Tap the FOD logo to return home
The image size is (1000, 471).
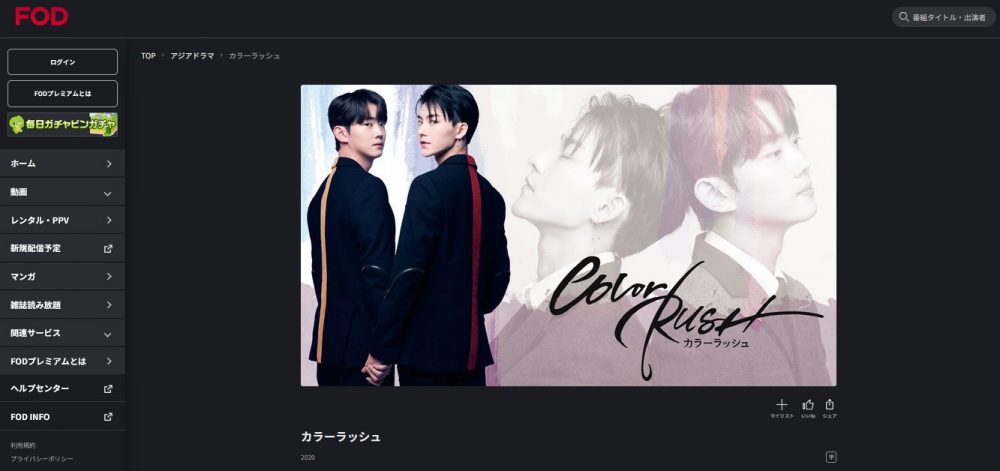(40, 16)
